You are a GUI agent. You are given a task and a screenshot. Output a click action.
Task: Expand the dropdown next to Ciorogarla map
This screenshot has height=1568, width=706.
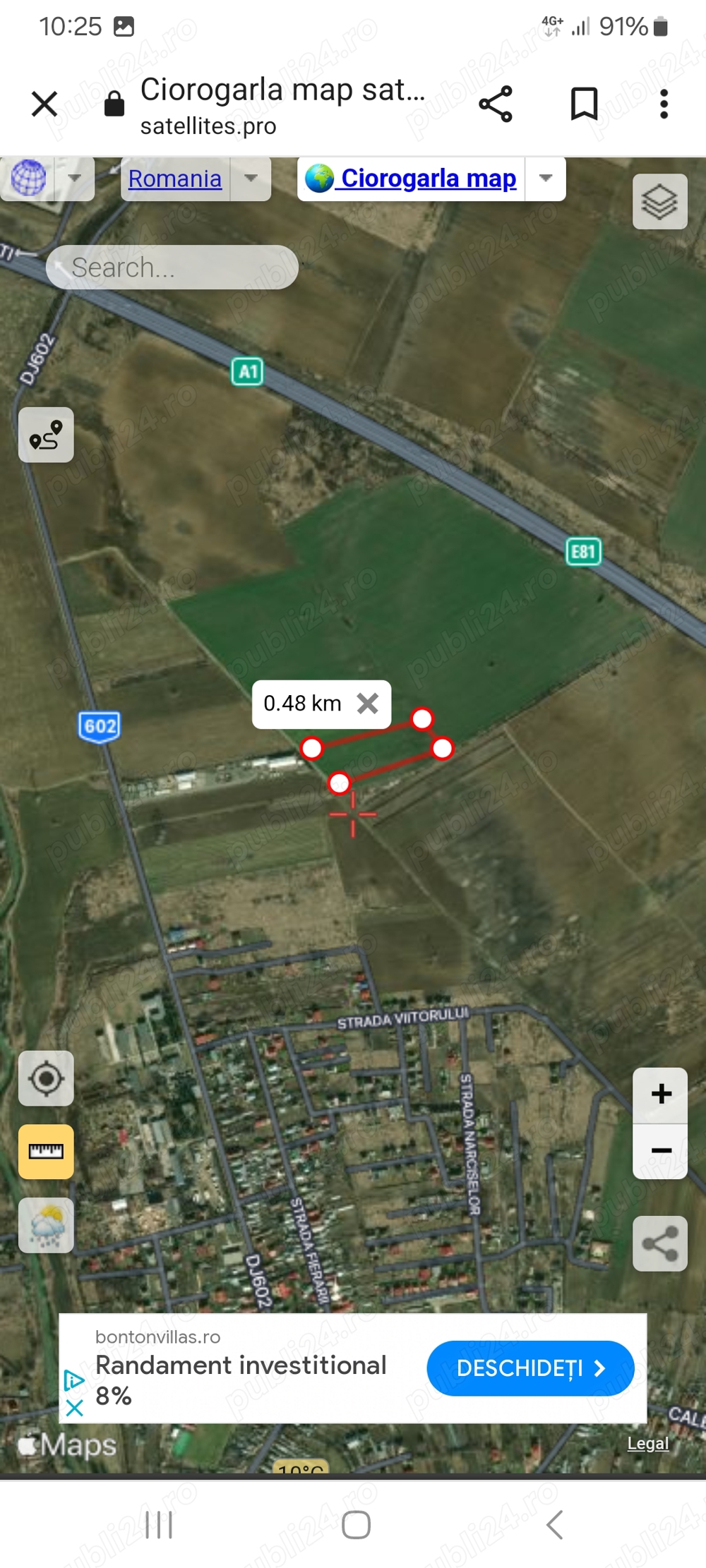coord(545,179)
